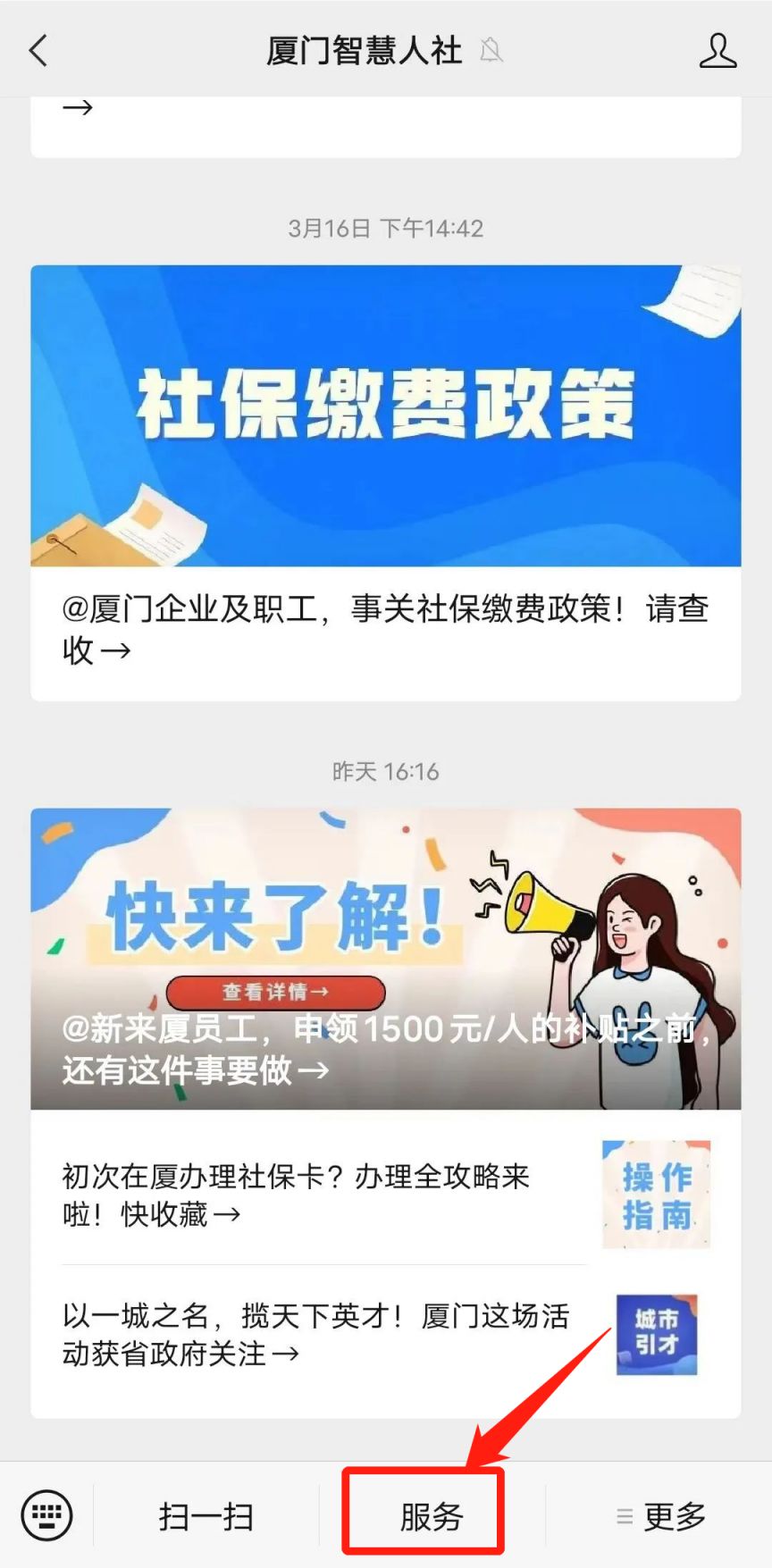Open the 快来了解 1500元补贴 article
This screenshot has width=772, height=1568.
tap(385, 958)
